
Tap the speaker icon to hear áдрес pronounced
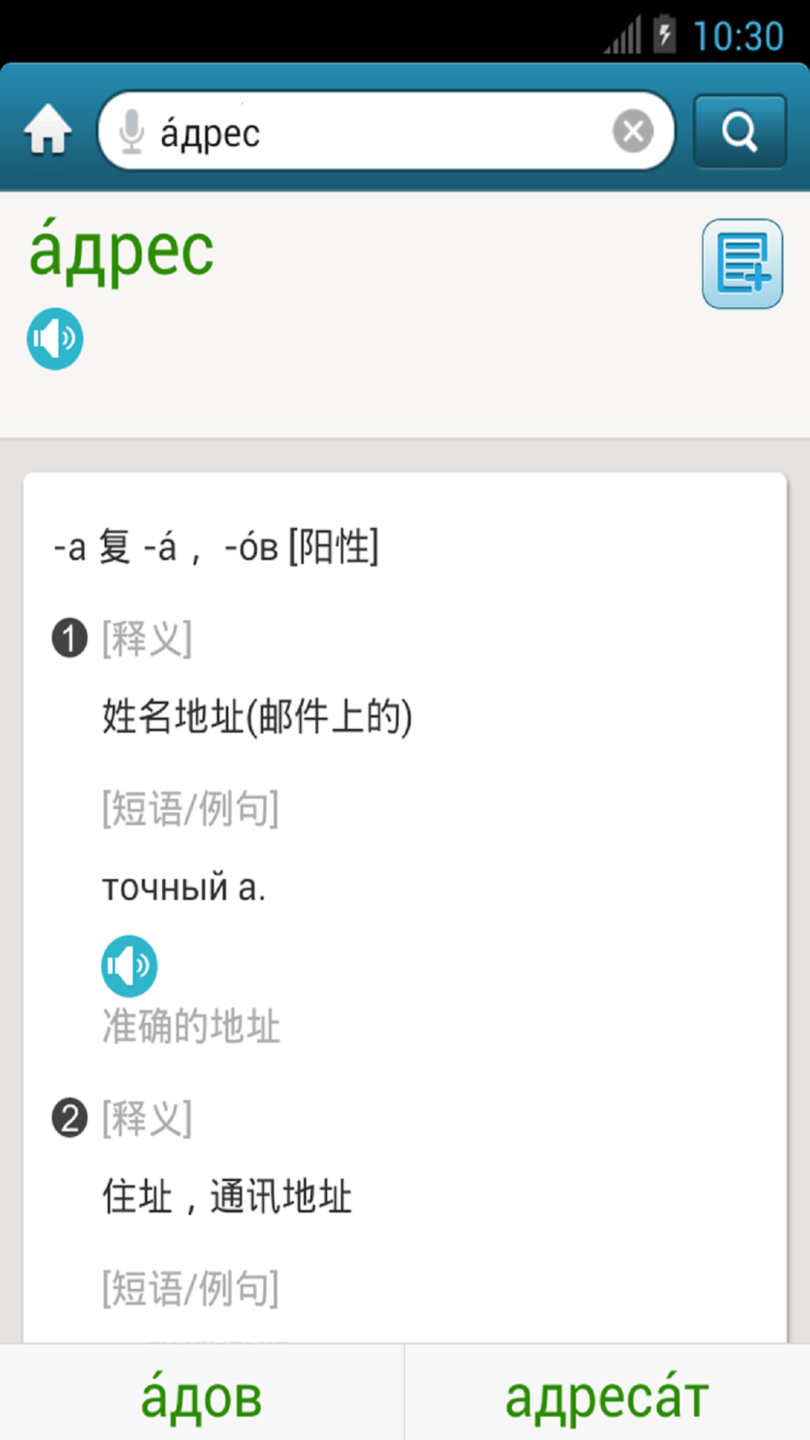point(54,339)
